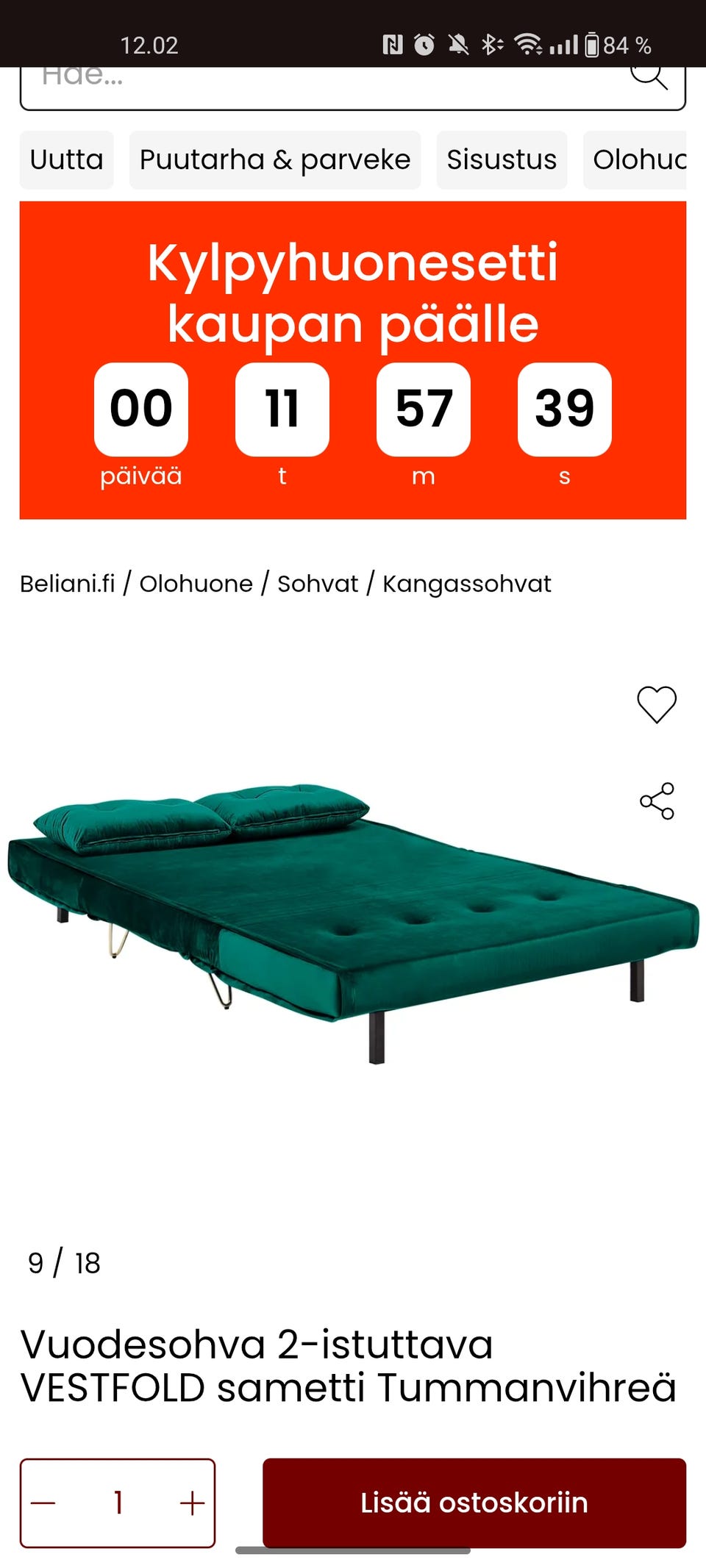Open Puutarha & parveke category
Viewport: 706px width, 1568px height.
275,160
